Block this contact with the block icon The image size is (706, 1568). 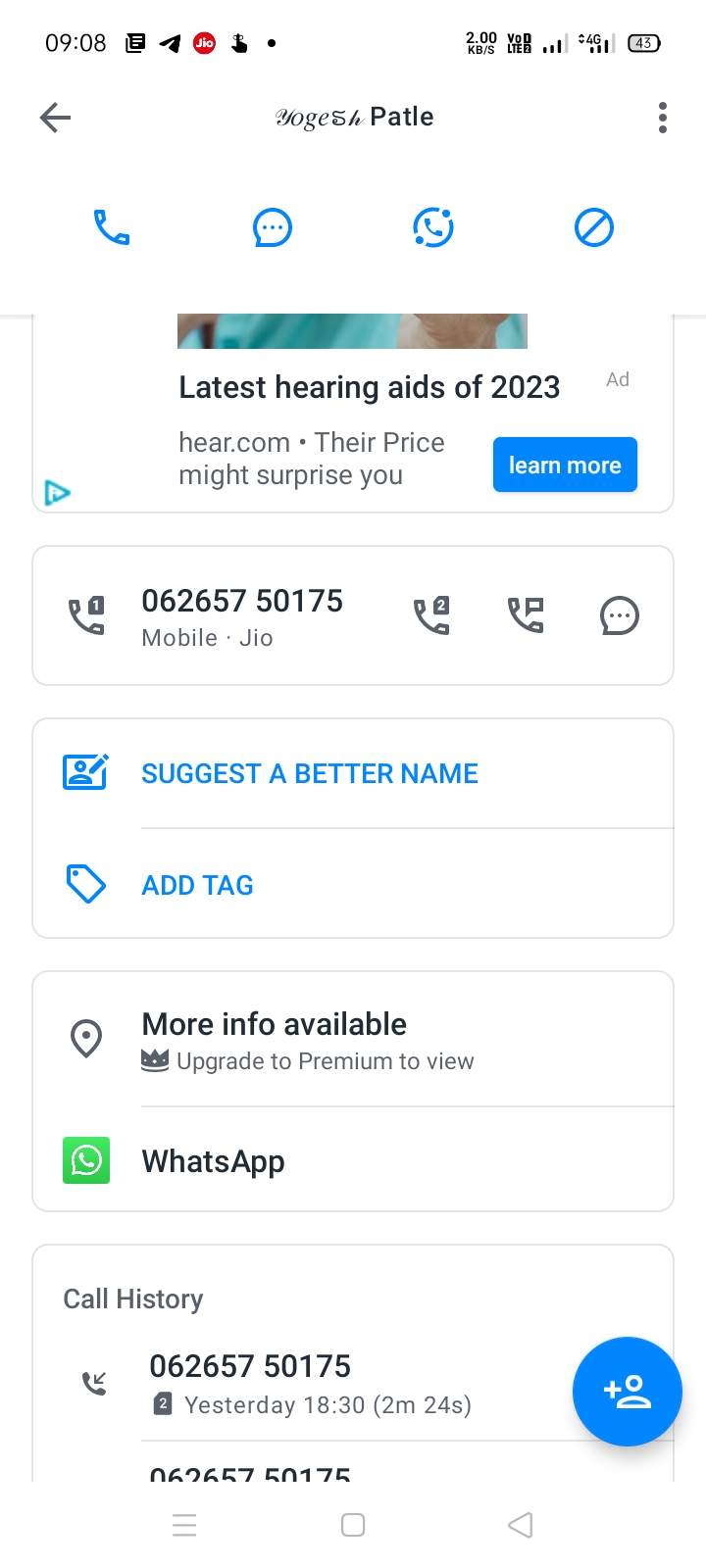(x=594, y=227)
